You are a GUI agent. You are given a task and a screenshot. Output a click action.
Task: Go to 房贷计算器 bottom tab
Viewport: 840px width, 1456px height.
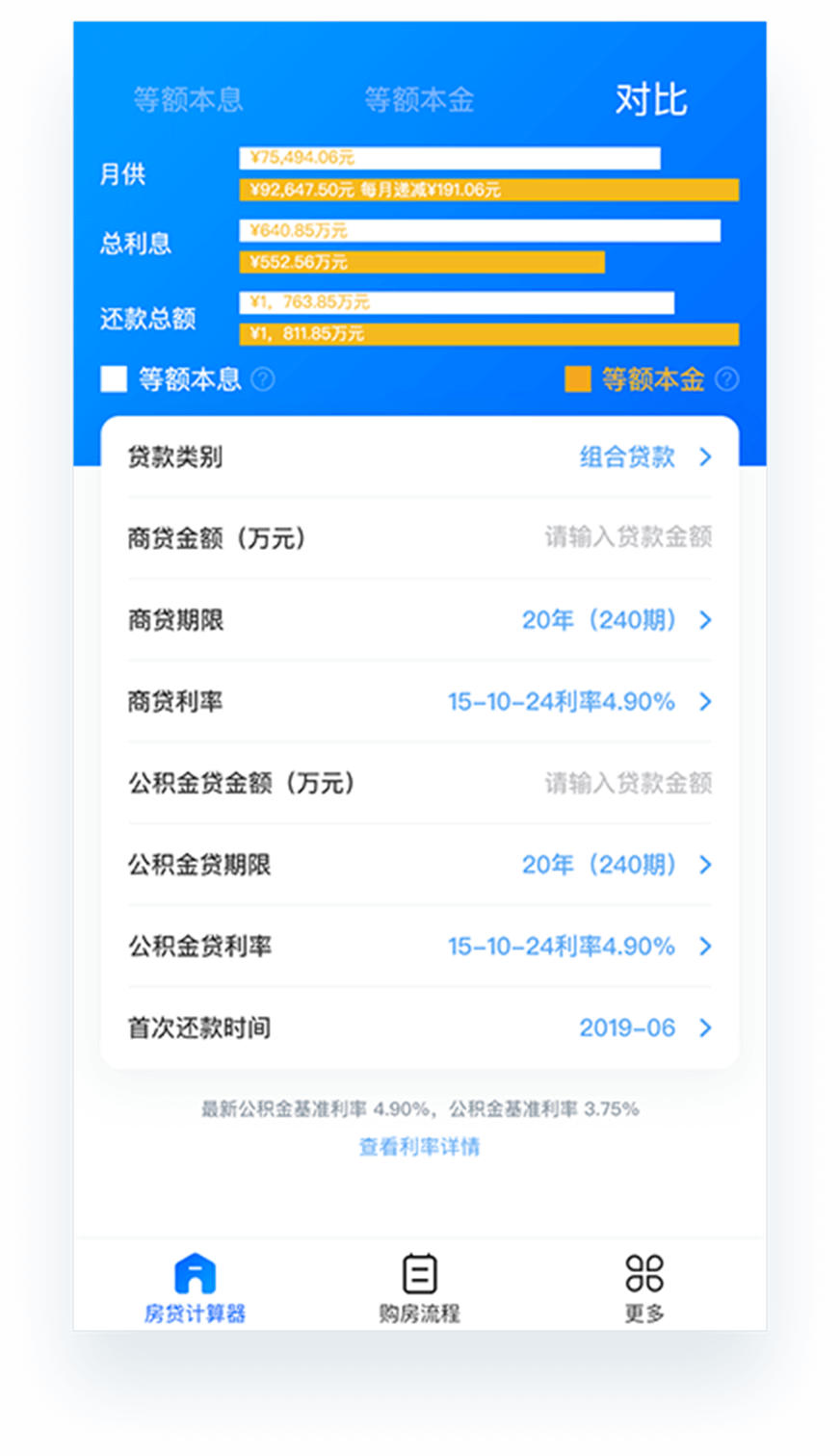click(195, 1287)
